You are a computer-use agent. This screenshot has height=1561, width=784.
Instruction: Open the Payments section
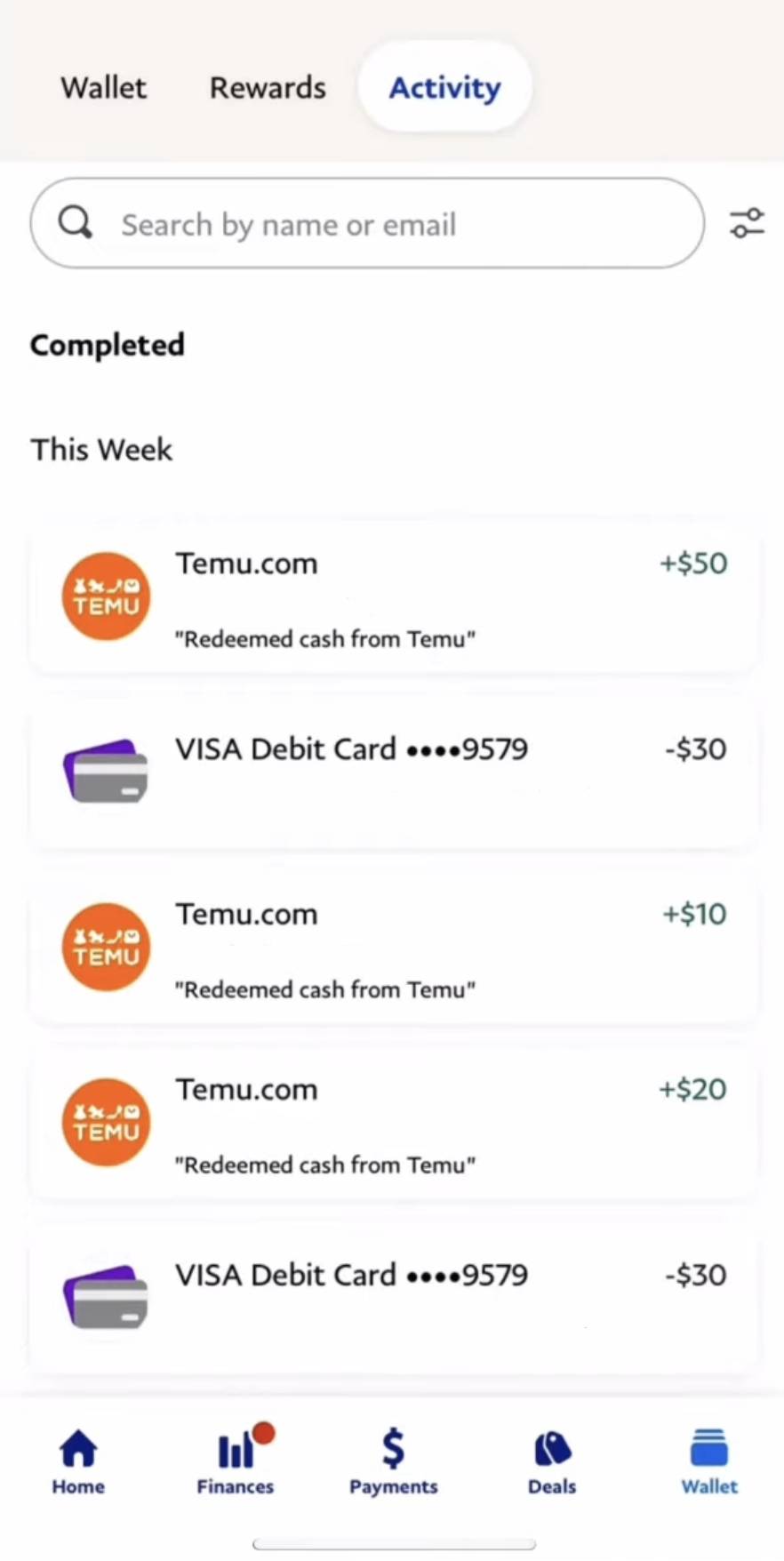pos(393,1462)
